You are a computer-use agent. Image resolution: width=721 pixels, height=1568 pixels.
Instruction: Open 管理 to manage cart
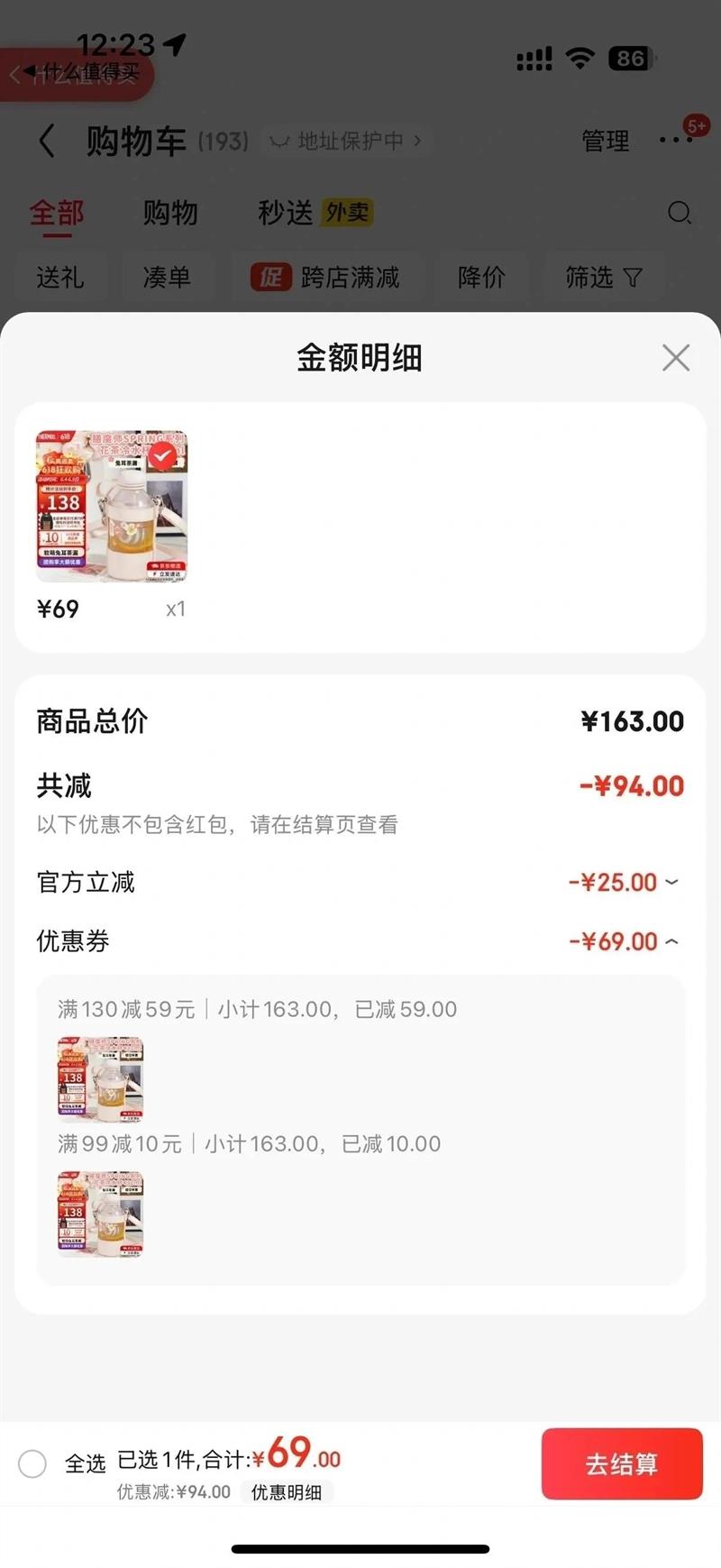coord(605,141)
